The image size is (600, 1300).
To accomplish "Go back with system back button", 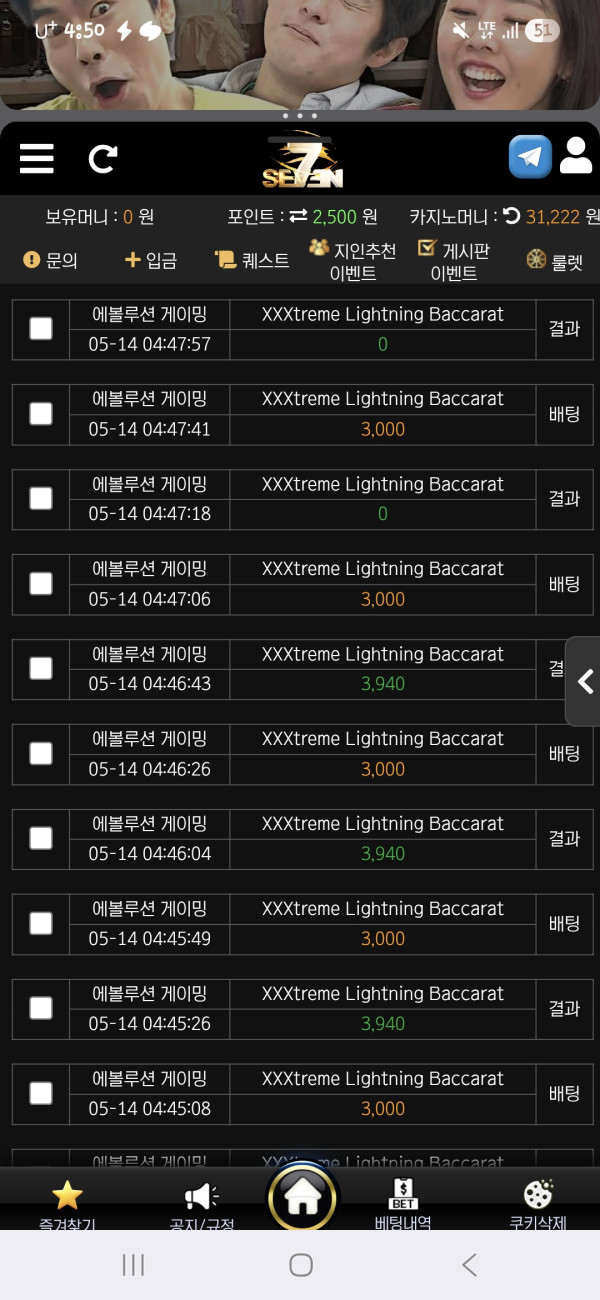I will (x=469, y=1265).
